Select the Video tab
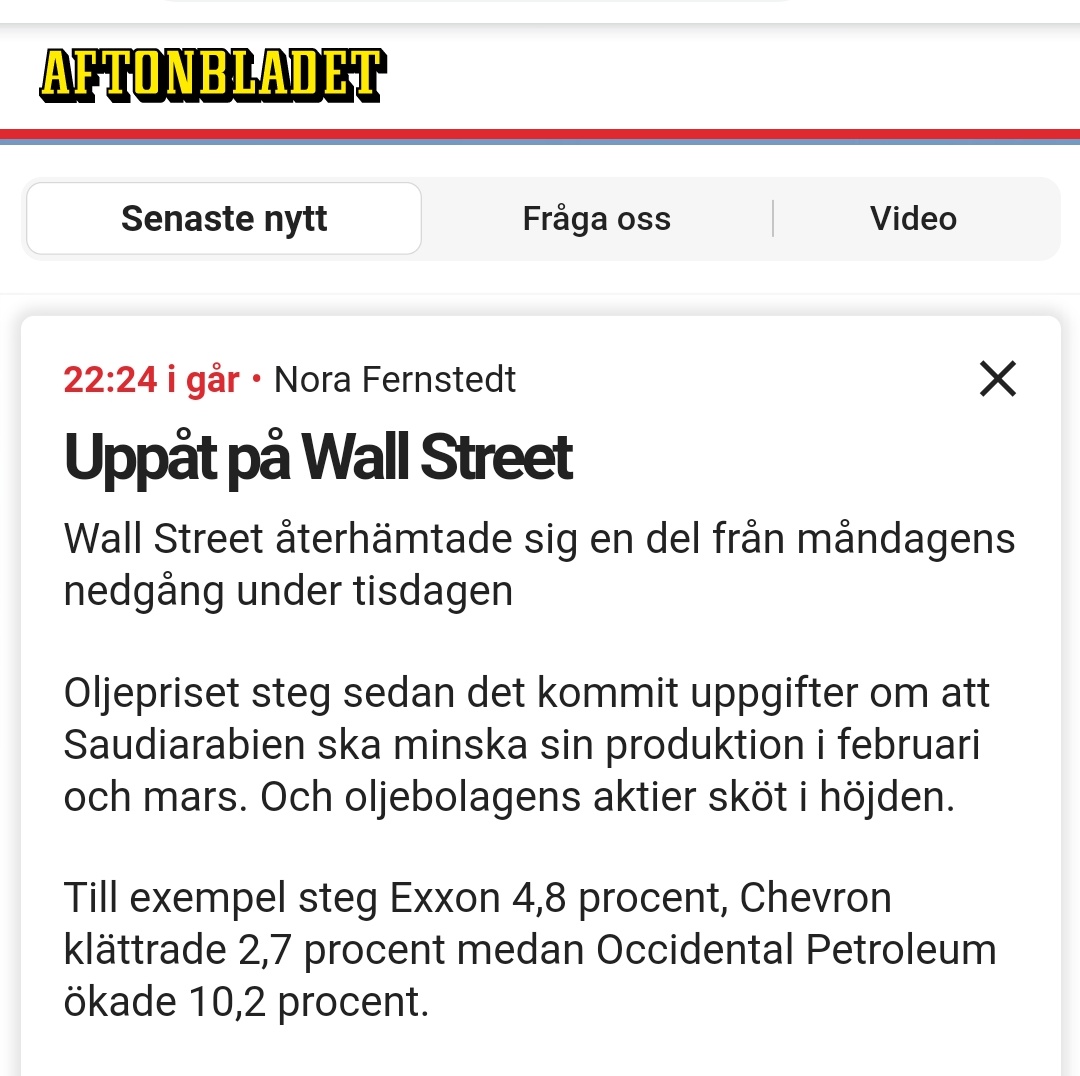1080x1076 pixels. click(x=913, y=218)
